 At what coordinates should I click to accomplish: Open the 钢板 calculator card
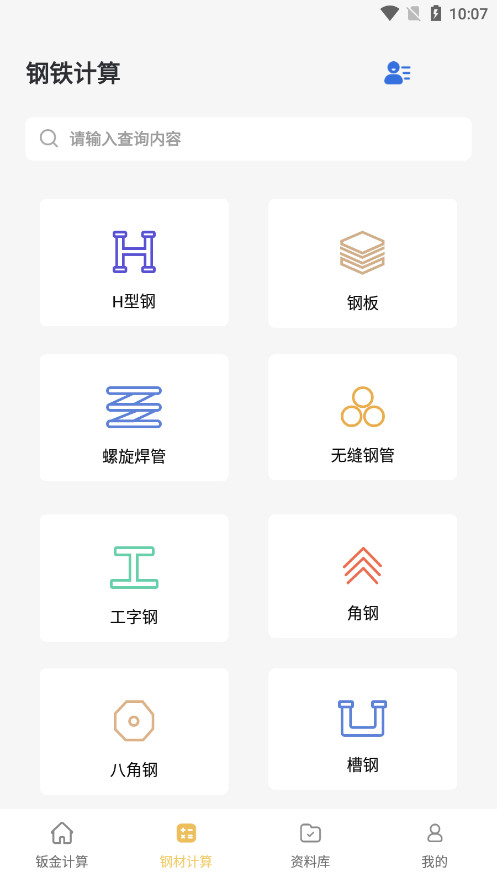[x=362, y=263]
